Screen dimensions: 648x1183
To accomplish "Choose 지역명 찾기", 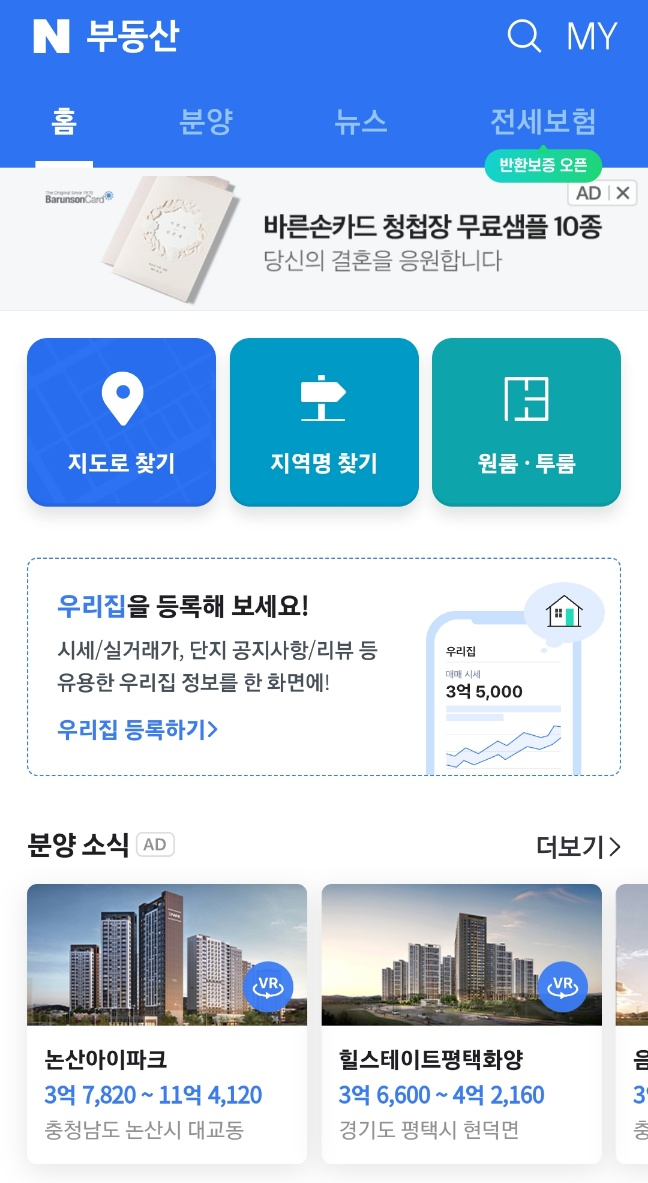I will tap(324, 421).
